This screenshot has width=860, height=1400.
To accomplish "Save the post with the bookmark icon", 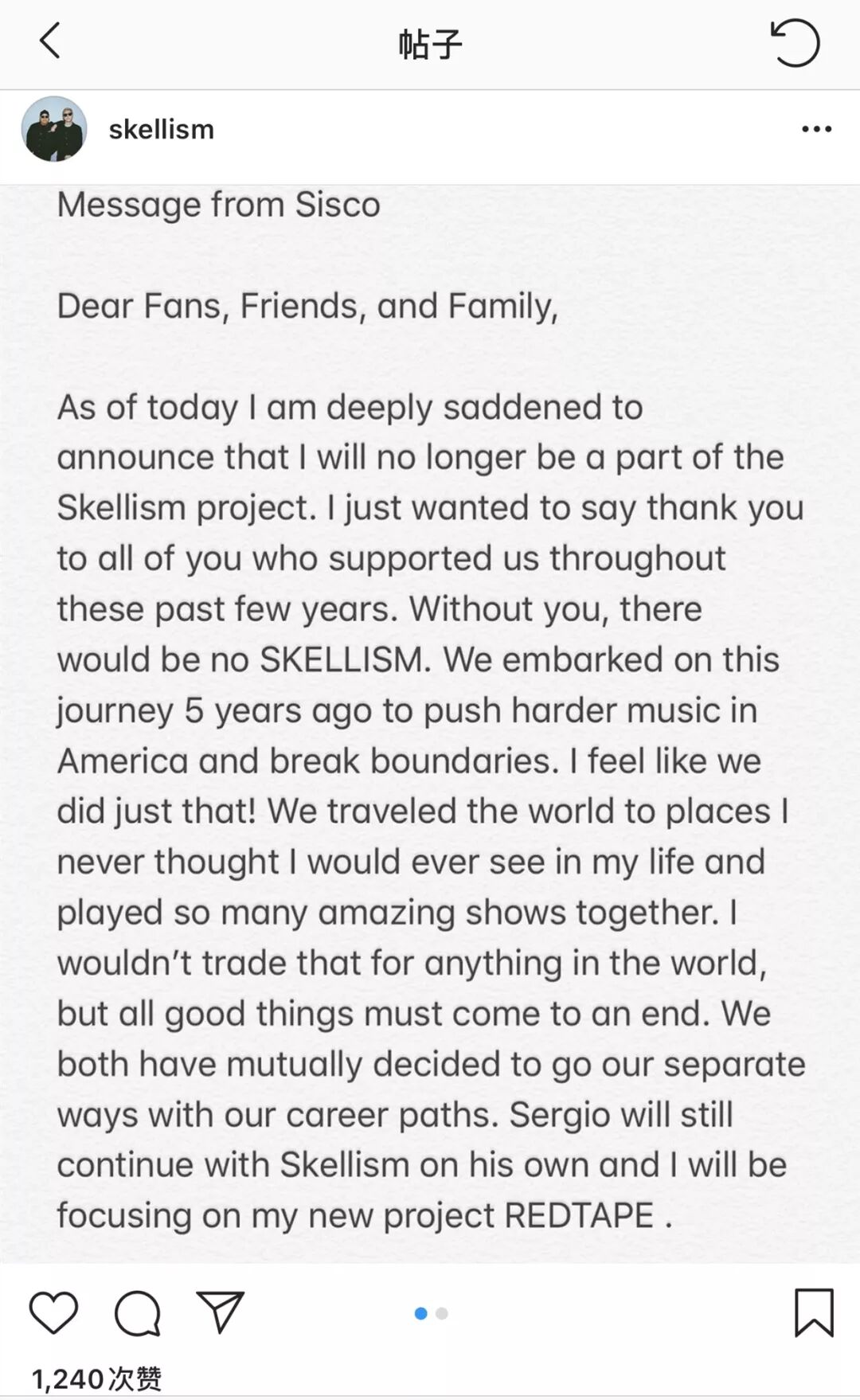I will [x=813, y=1312].
